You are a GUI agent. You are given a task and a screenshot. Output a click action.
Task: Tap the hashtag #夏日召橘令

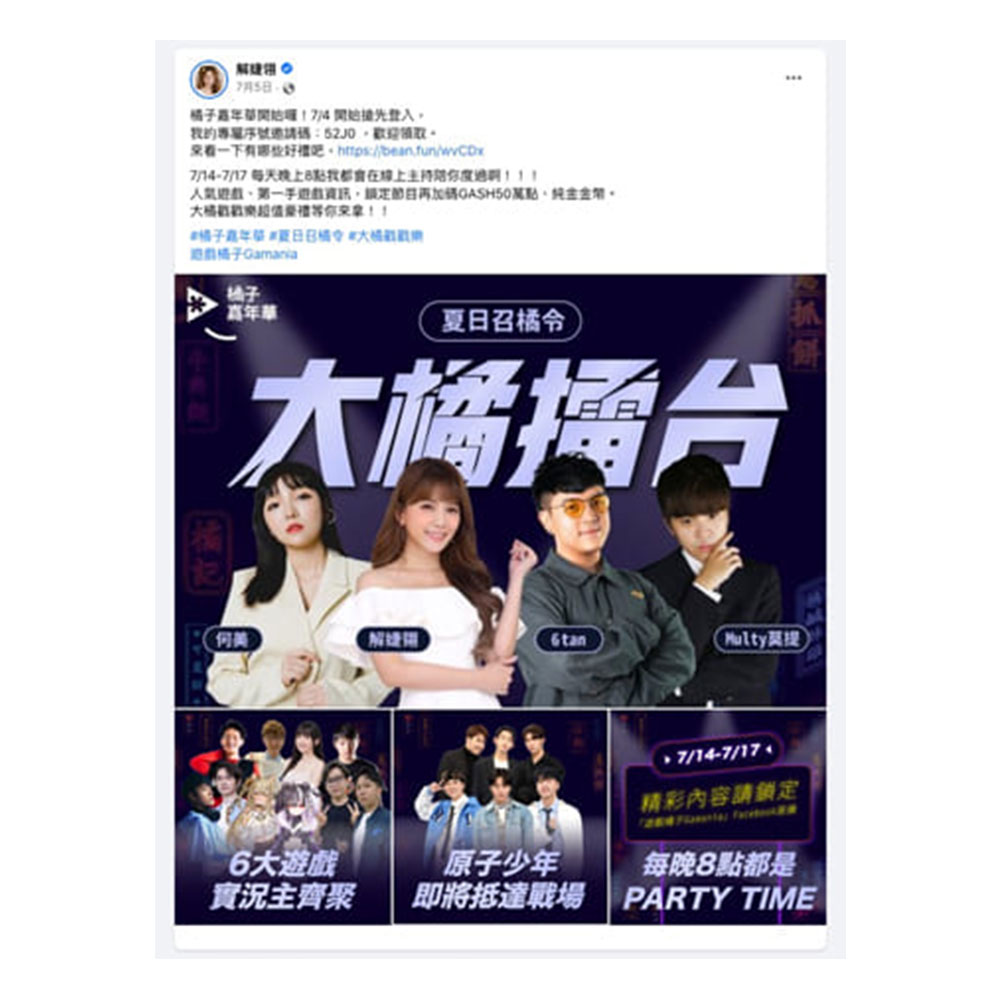306,236
